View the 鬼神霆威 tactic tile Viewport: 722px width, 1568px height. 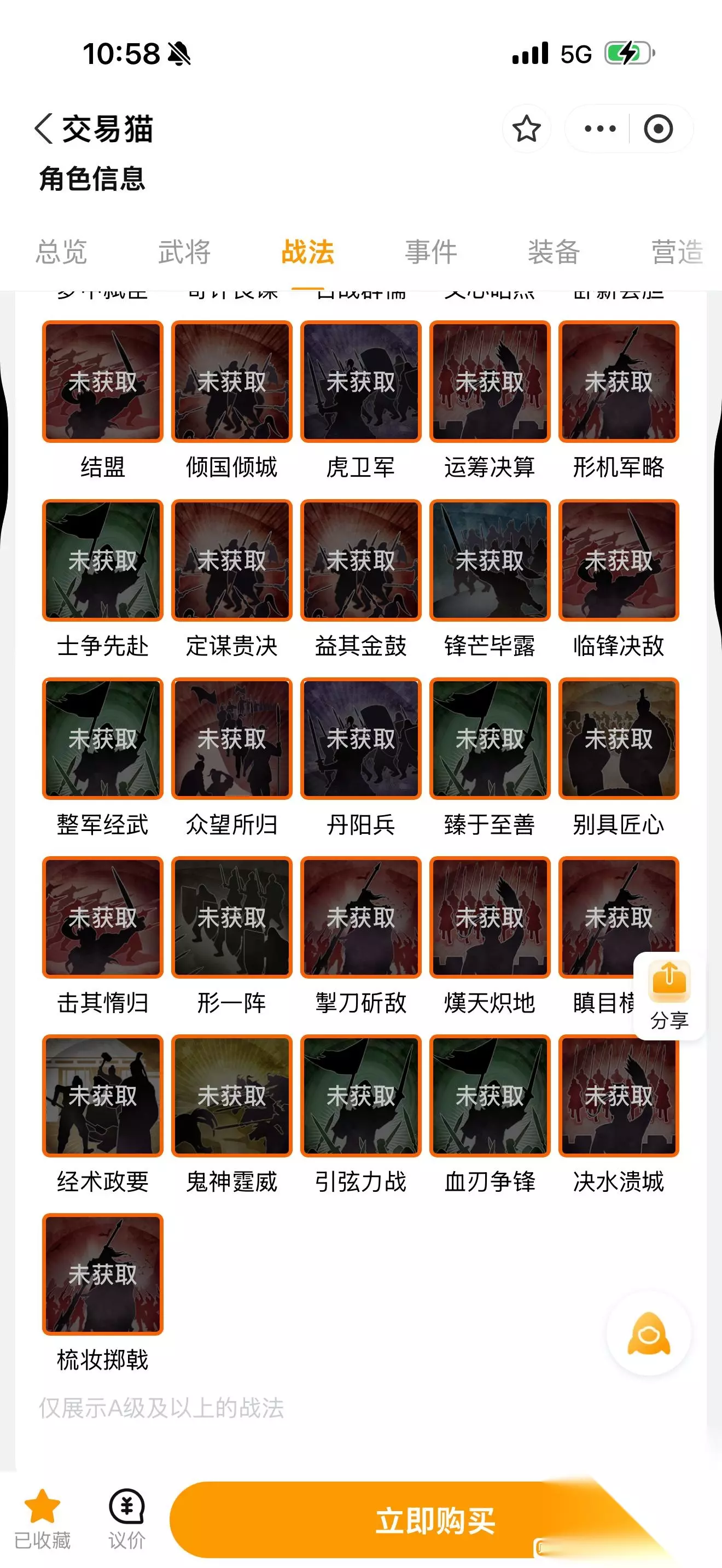pos(232,1096)
